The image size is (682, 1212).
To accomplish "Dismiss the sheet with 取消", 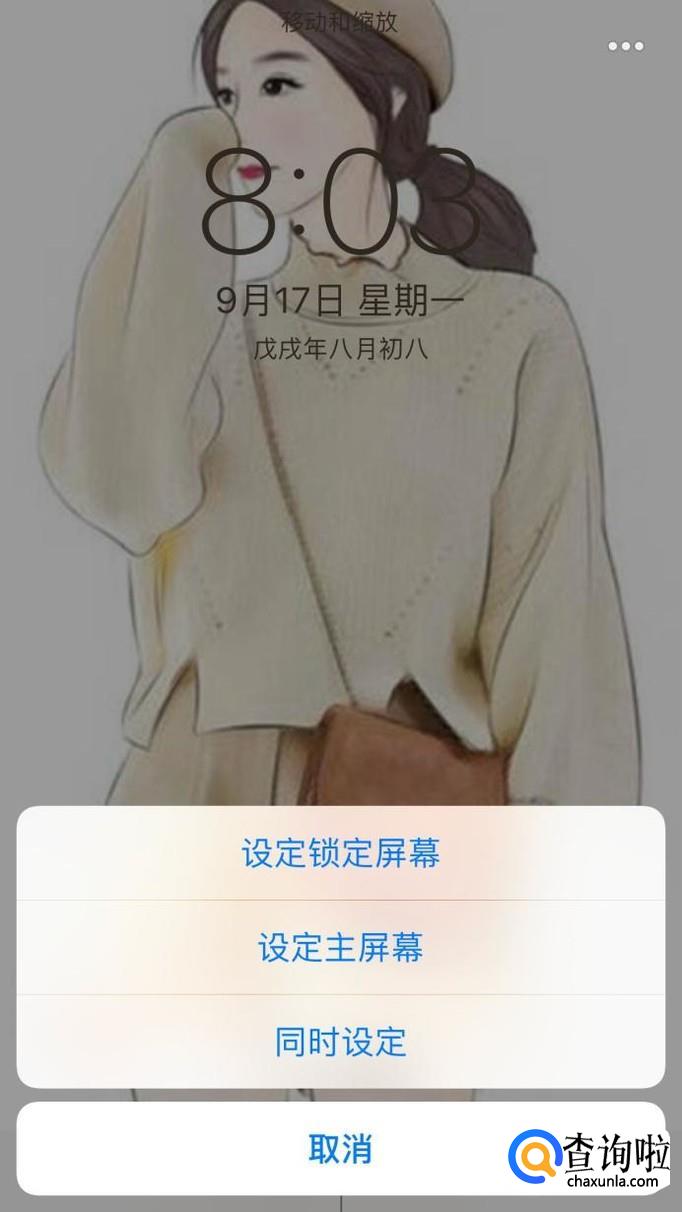I will tap(341, 1149).
